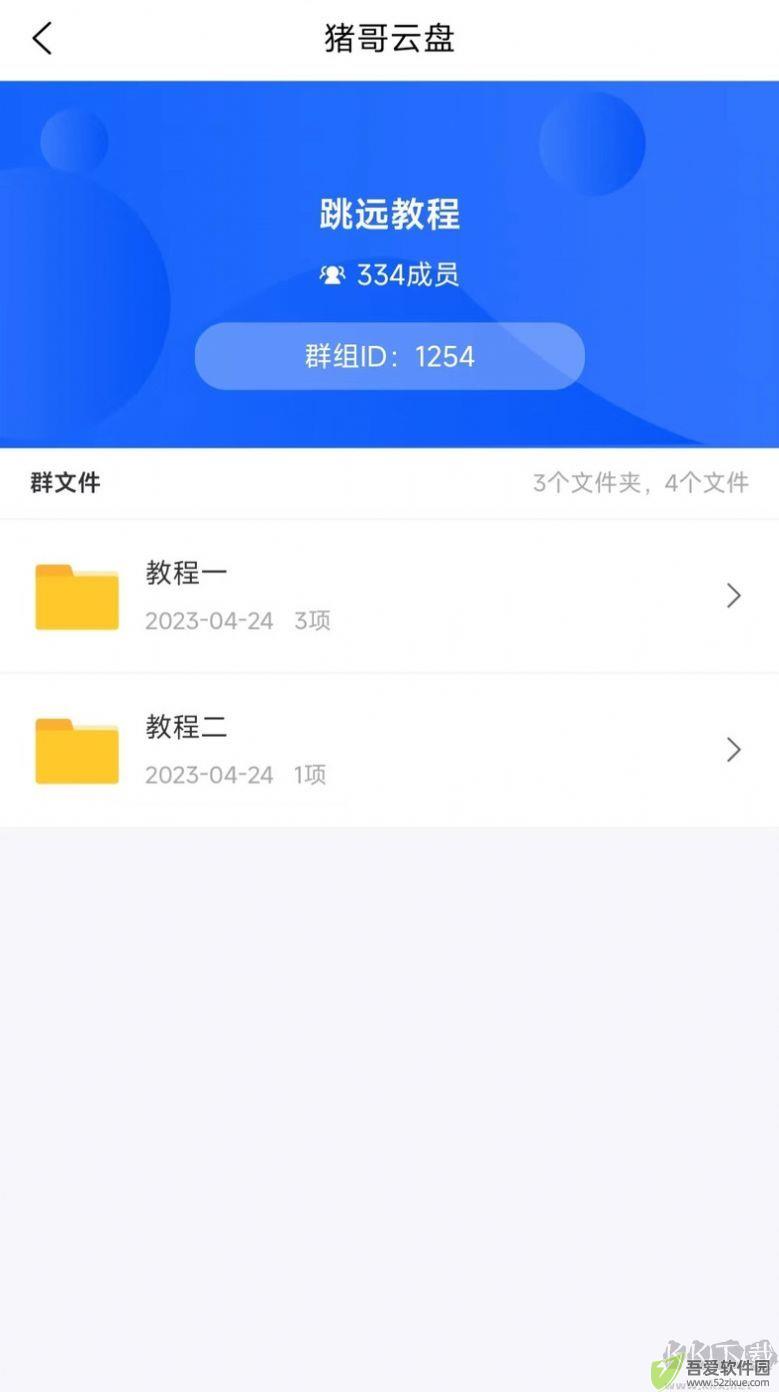
Task: Open the 教程一 folder
Action: click(389, 596)
